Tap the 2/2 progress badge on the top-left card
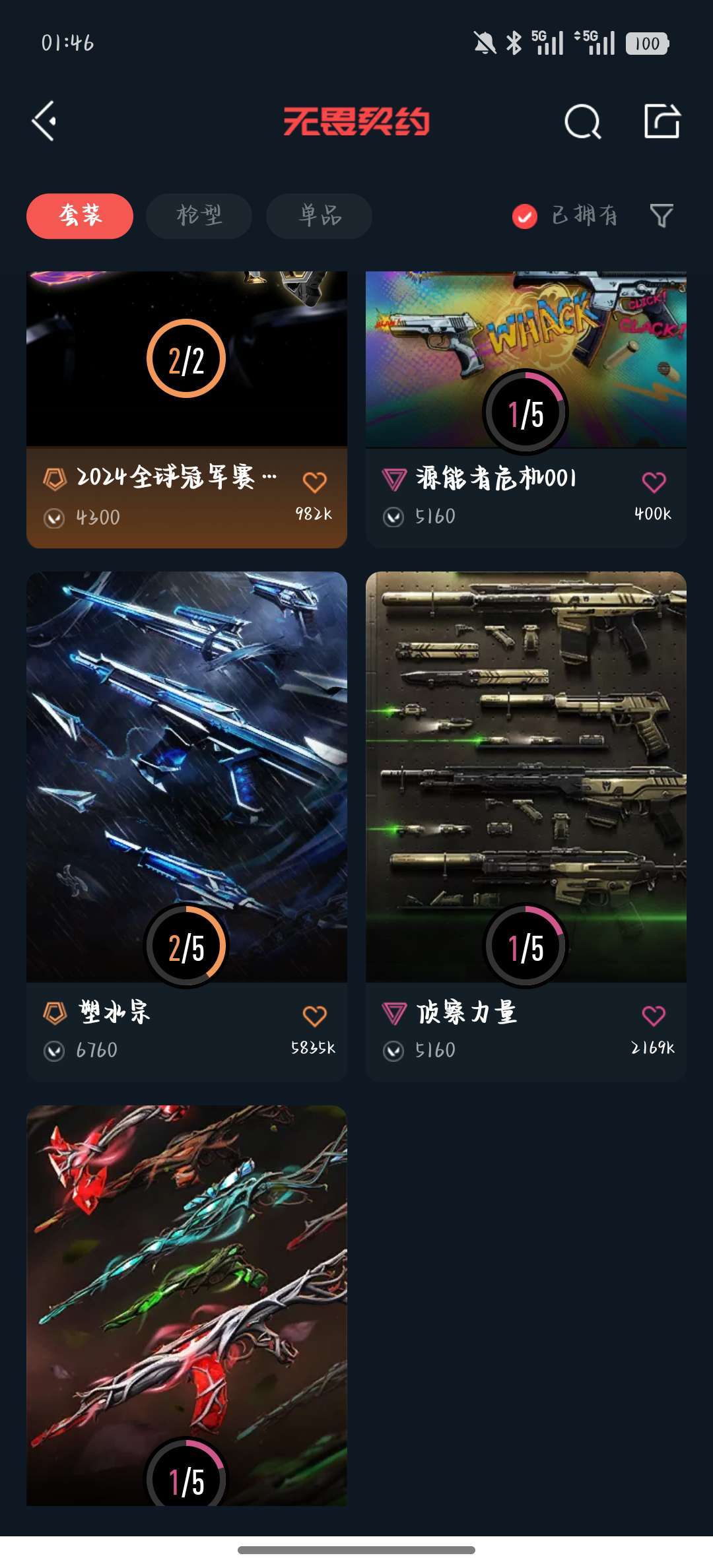 click(187, 358)
